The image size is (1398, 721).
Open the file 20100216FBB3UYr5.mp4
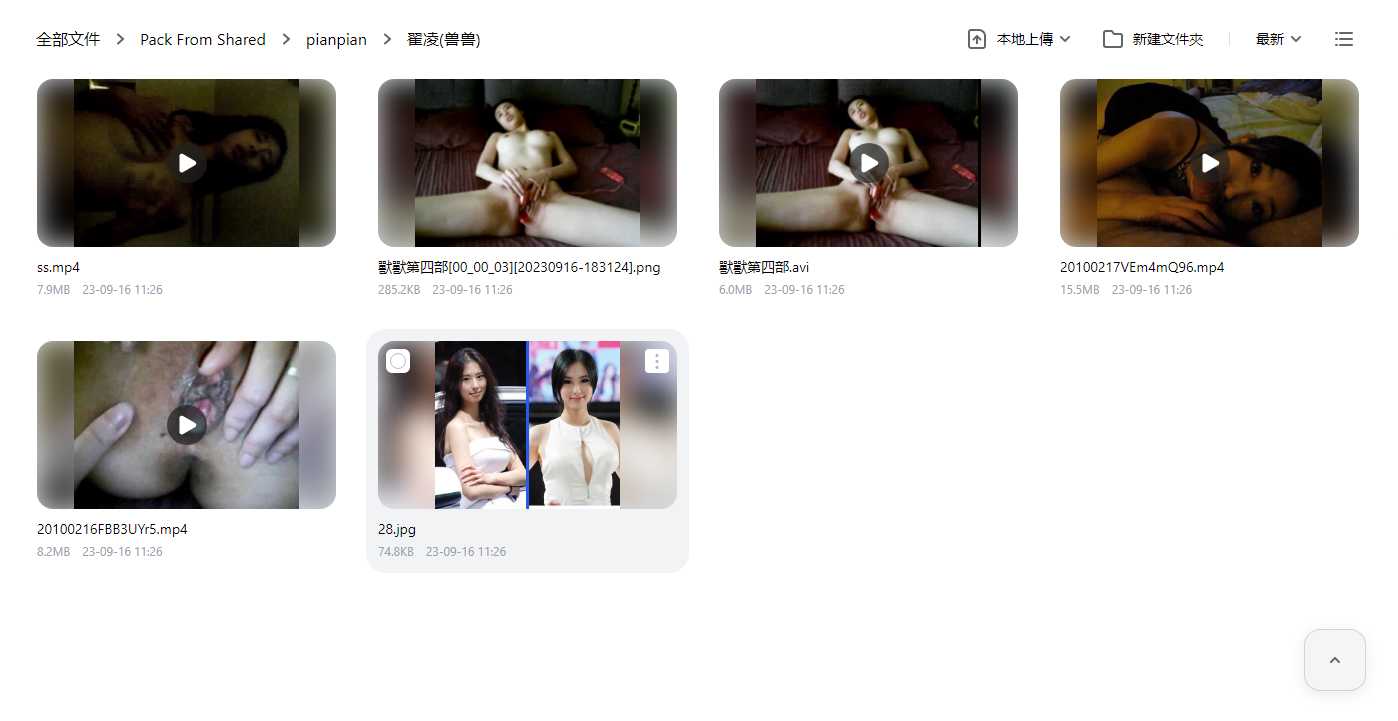pos(186,425)
